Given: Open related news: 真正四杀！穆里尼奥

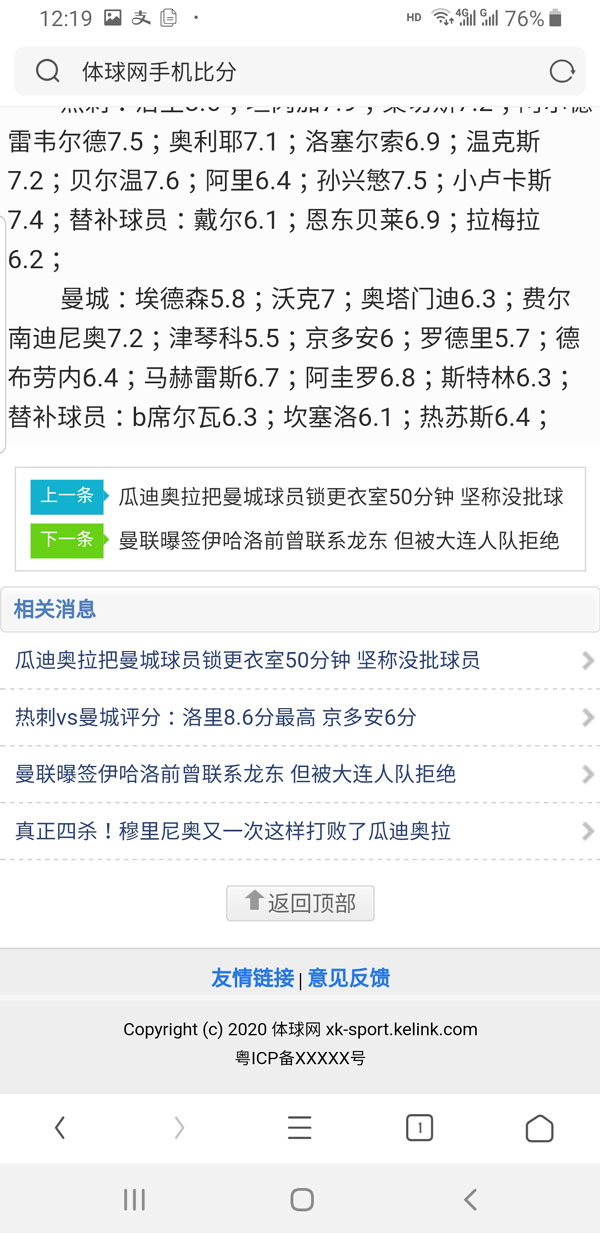Looking at the screenshot, I should click(x=233, y=831).
